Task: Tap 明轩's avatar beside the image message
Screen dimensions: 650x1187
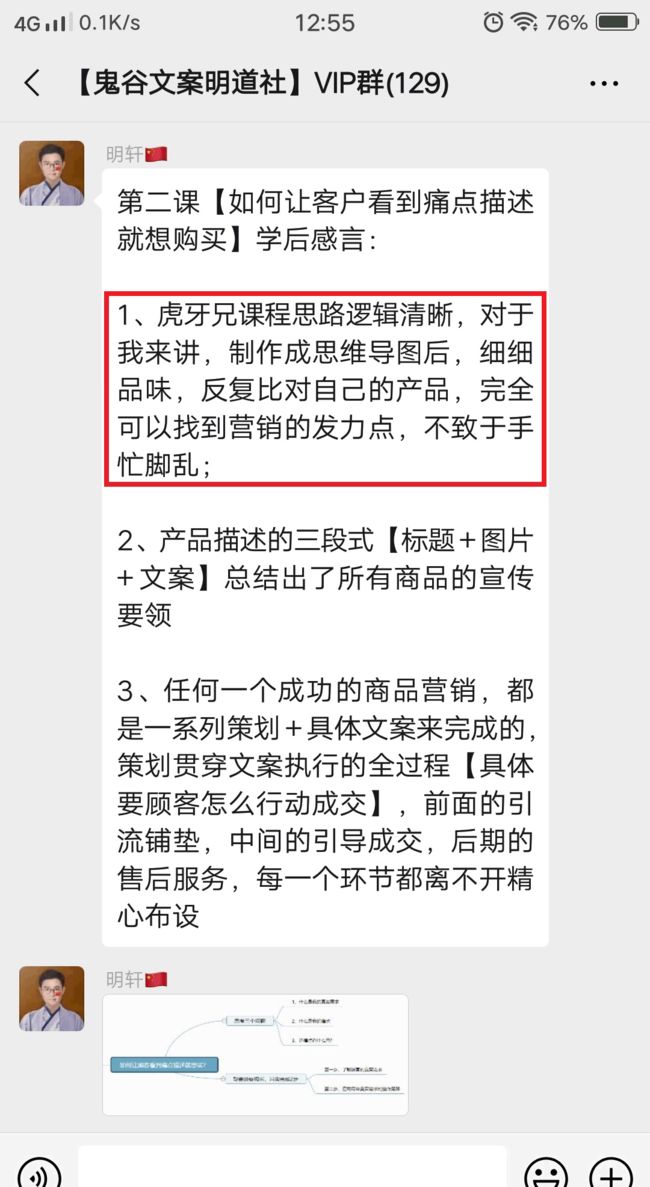Action: tap(51, 999)
